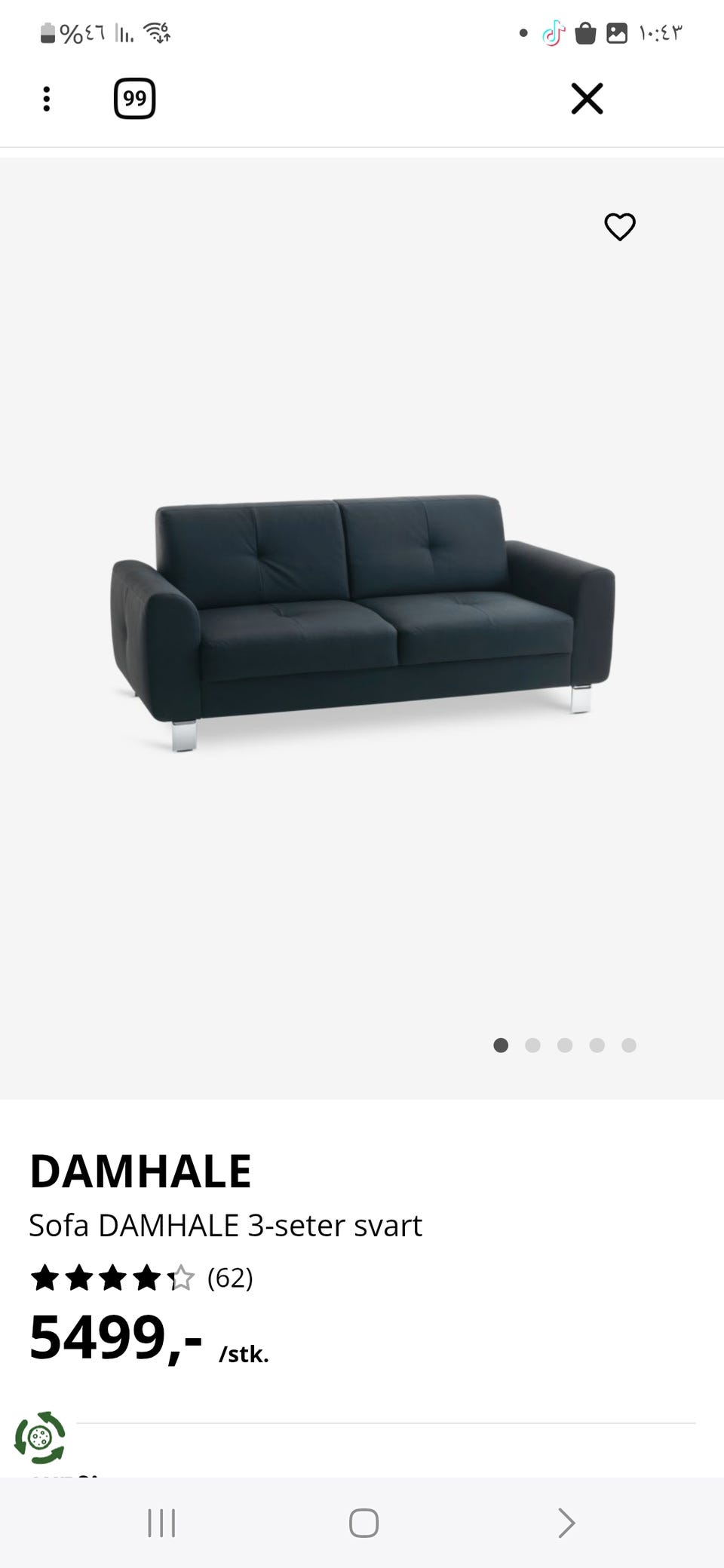Add DAMHALE sofa to favorites
The height and width of the screenshot is (1568, 724).
pos(620,226)
